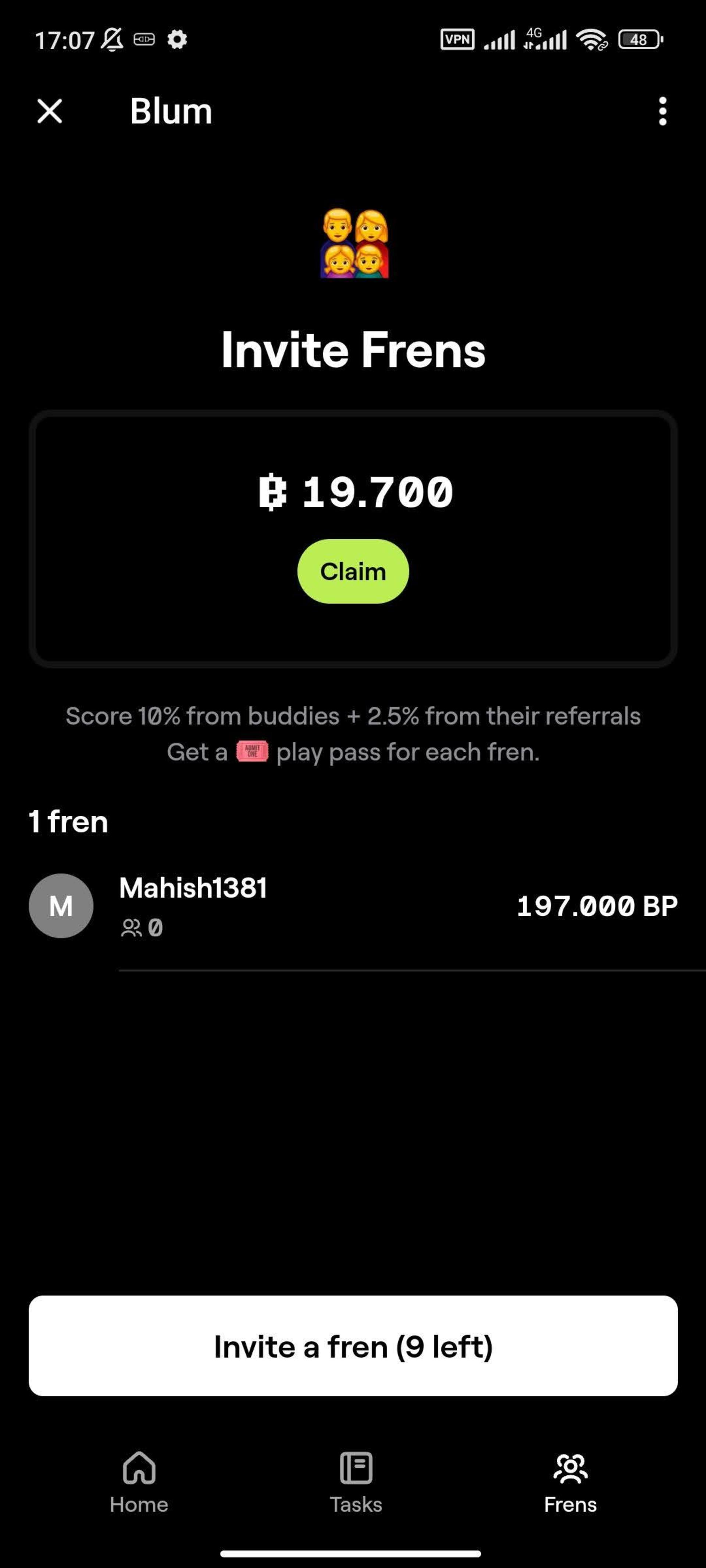This screenshot has width=706, height=1568.
Task: Invite a fren (9 left)
Action: tap(353, 1346)
